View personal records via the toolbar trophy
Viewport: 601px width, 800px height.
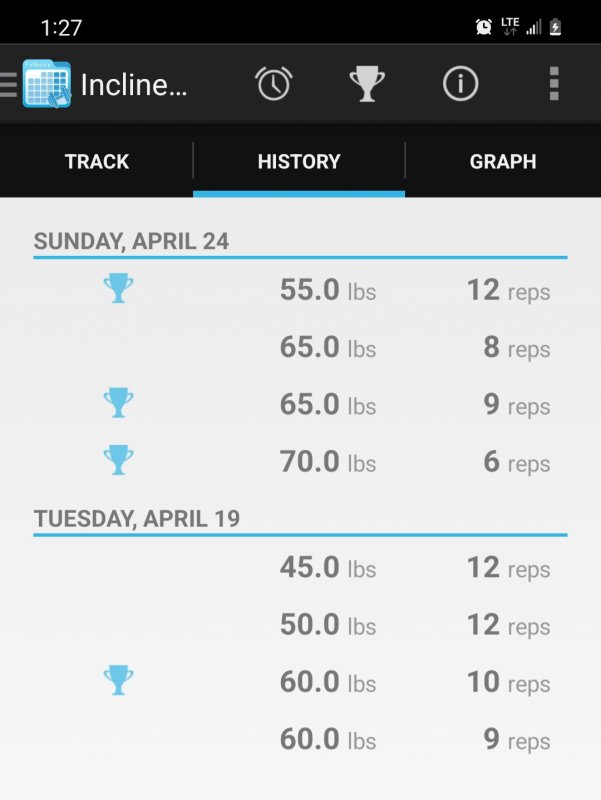(367, 84)
